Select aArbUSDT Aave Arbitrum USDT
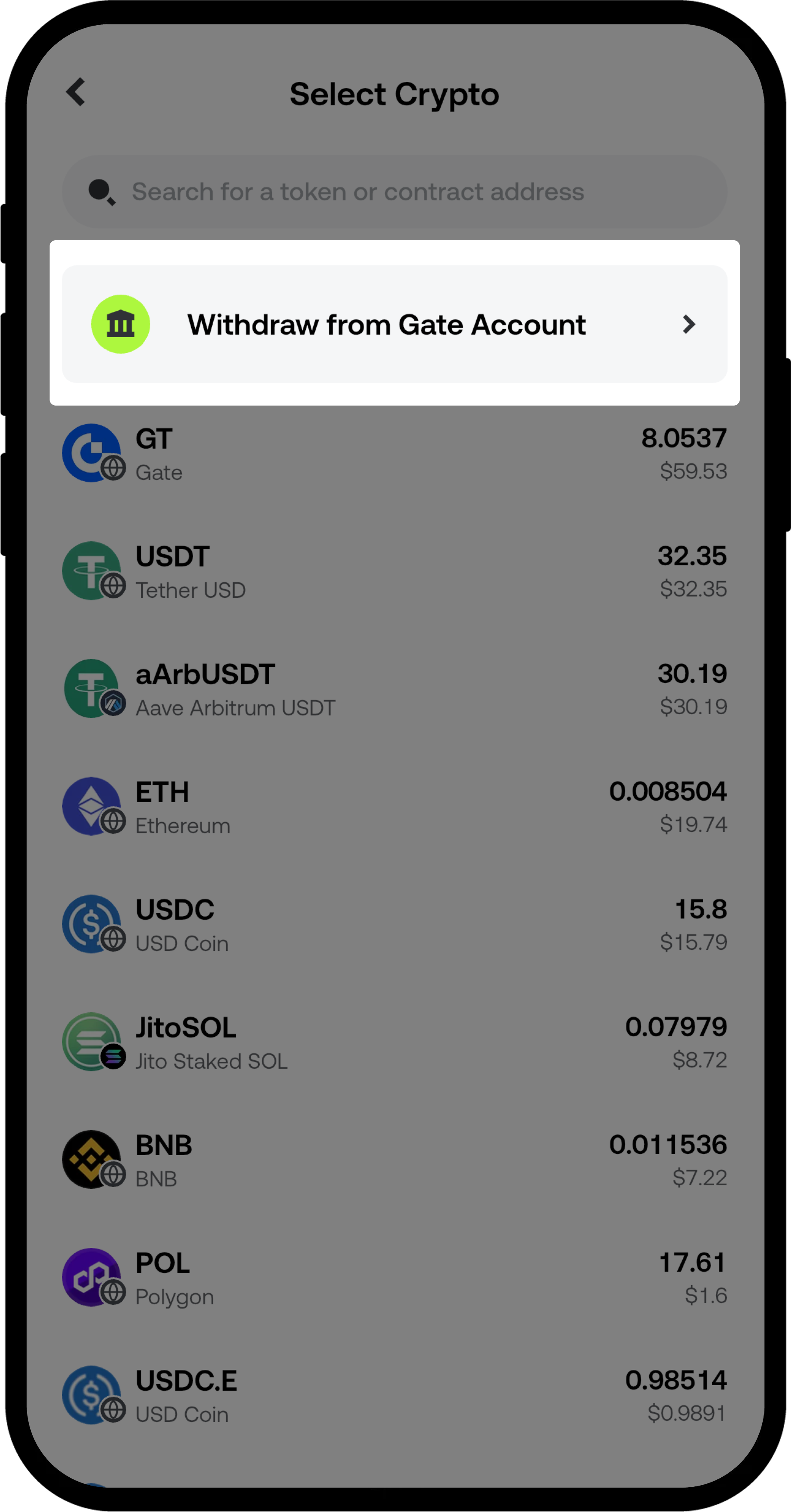Screen dimensions: 791x1512 [394, 689]
